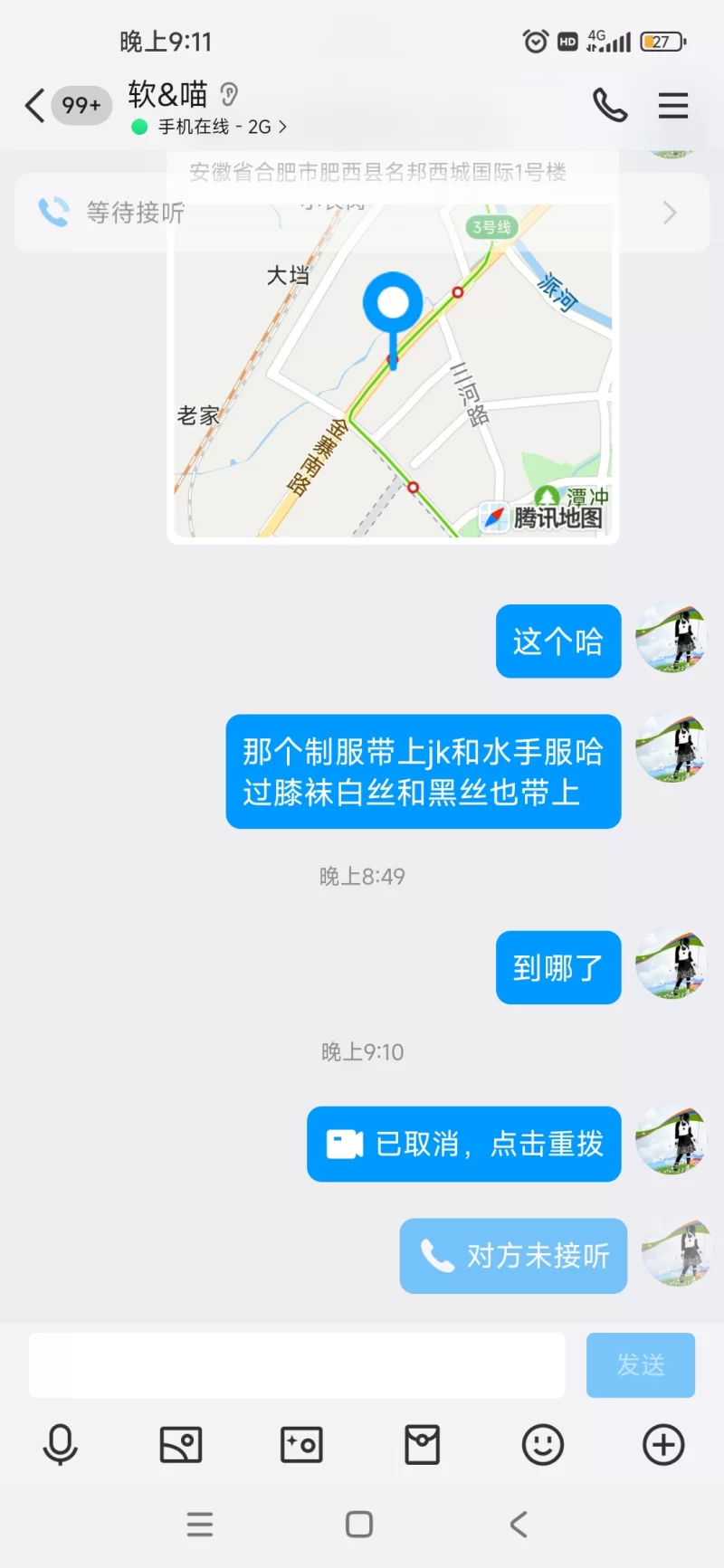724x1568 pixels.
Task: Open the photo gallery picker
Action: click(x=181, y=1445)
